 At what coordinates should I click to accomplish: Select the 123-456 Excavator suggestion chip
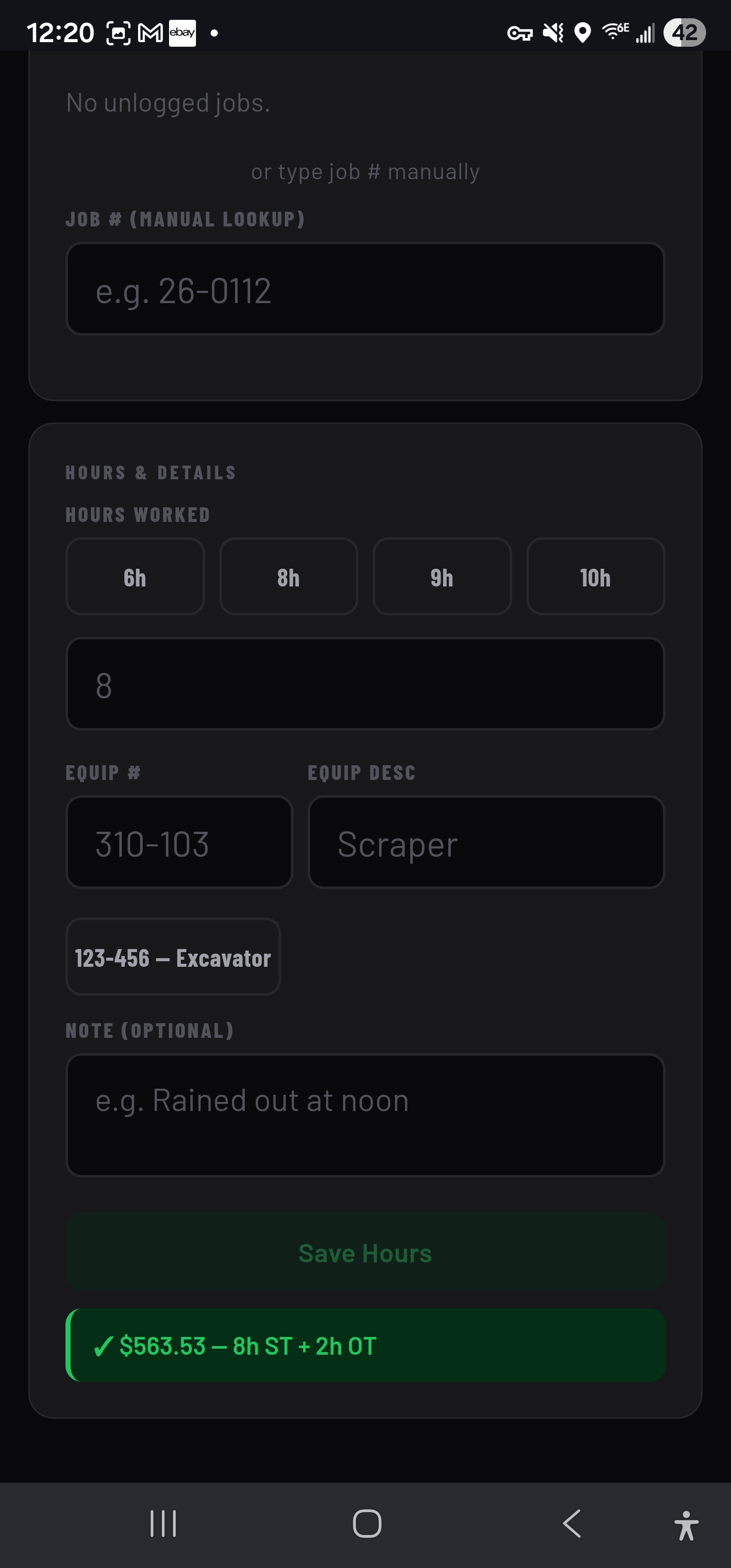click(x=173, y=957)
